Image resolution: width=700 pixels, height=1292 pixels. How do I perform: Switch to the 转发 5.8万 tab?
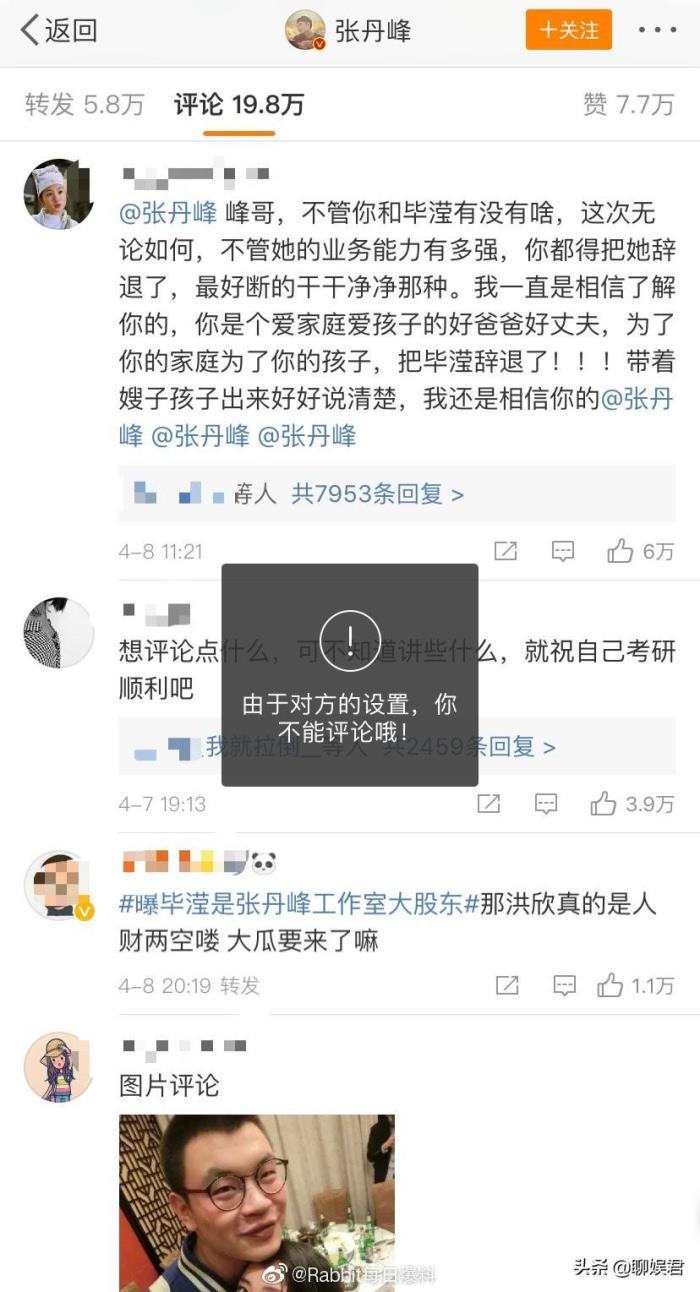click(x=84, y=104)
